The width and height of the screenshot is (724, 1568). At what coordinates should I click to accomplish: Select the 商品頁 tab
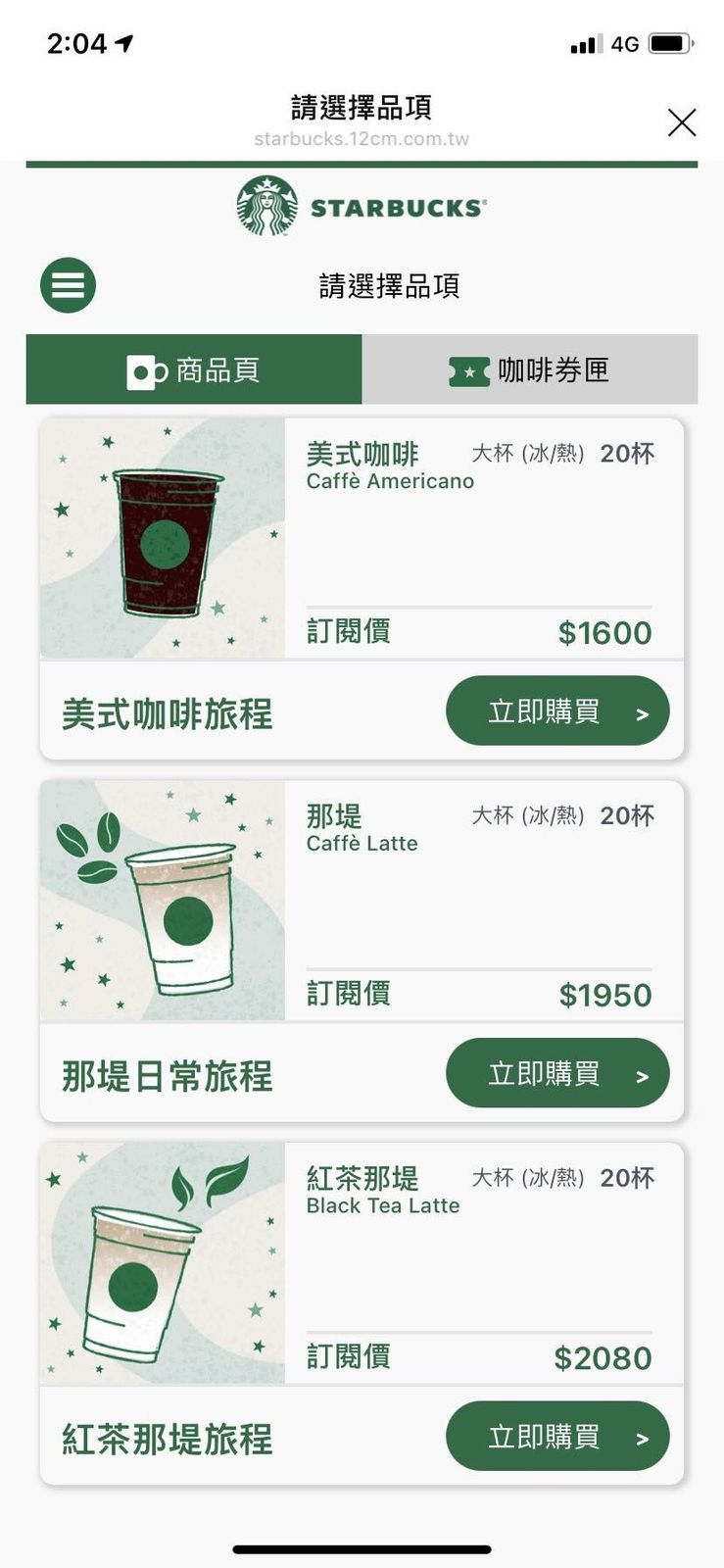pos(194,369)
